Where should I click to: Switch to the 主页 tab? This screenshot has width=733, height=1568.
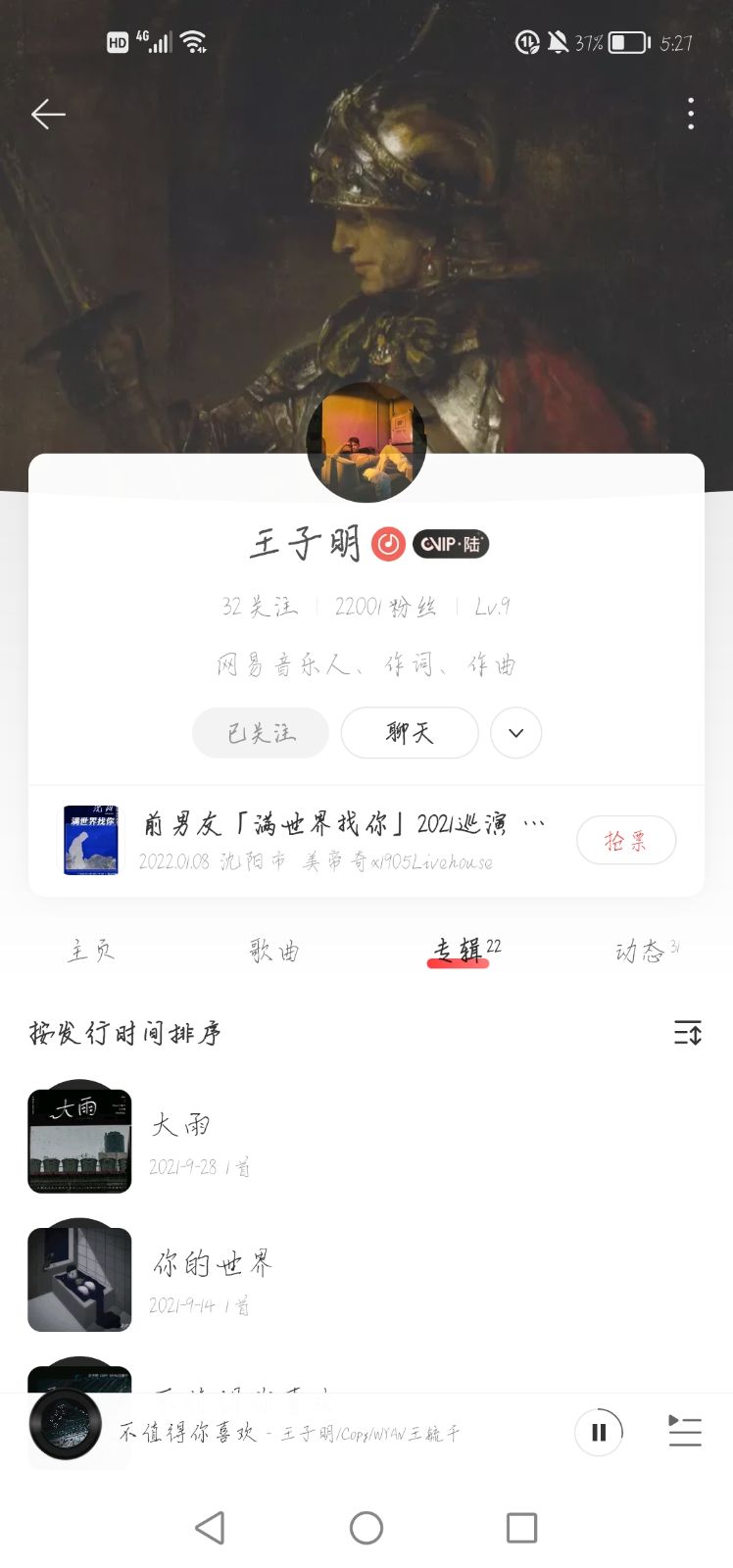(91, 951)
